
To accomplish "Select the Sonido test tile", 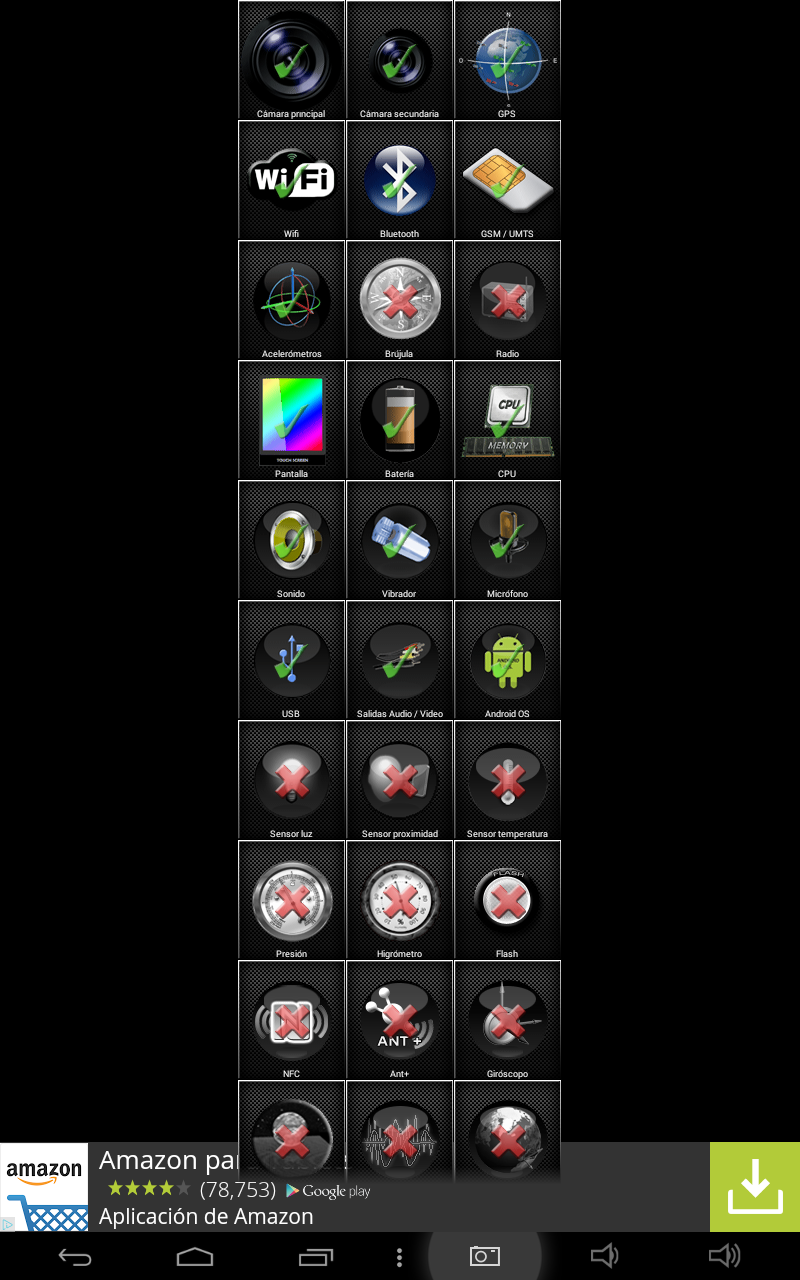I will pyautogui.click(x=291, y=540).
